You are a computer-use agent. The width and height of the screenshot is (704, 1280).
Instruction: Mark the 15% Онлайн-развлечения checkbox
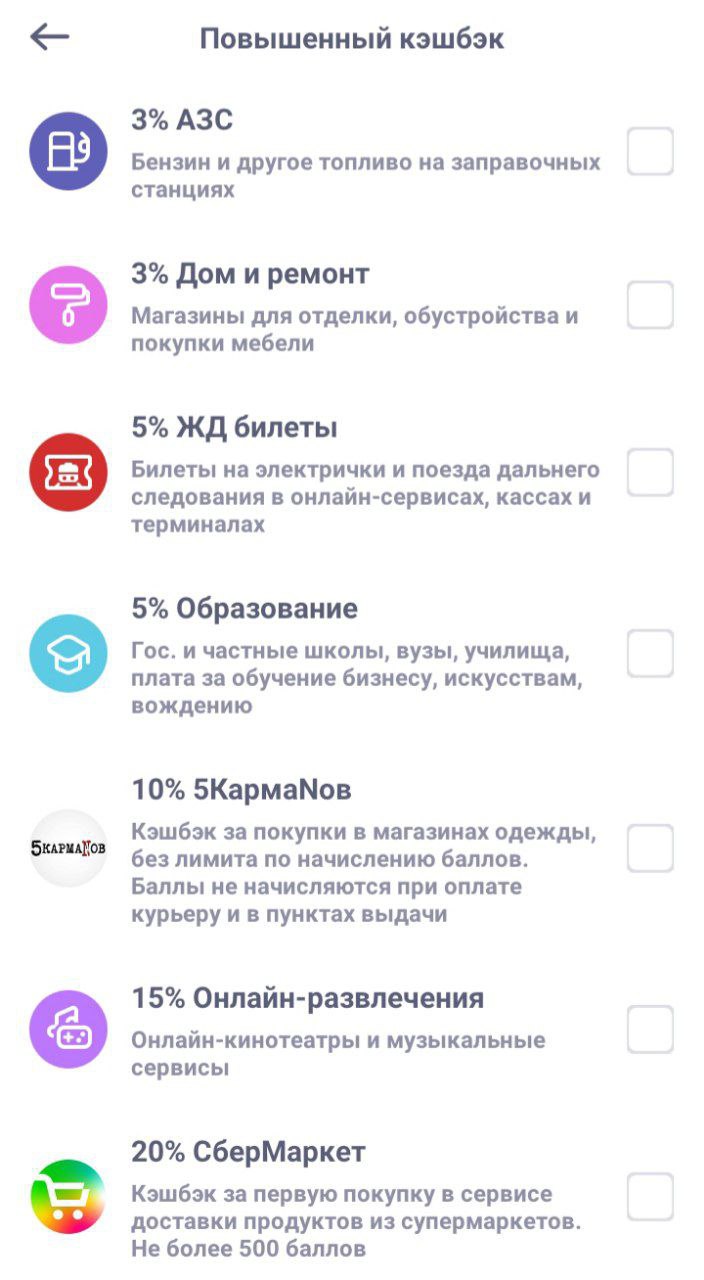pos(650,1030)
